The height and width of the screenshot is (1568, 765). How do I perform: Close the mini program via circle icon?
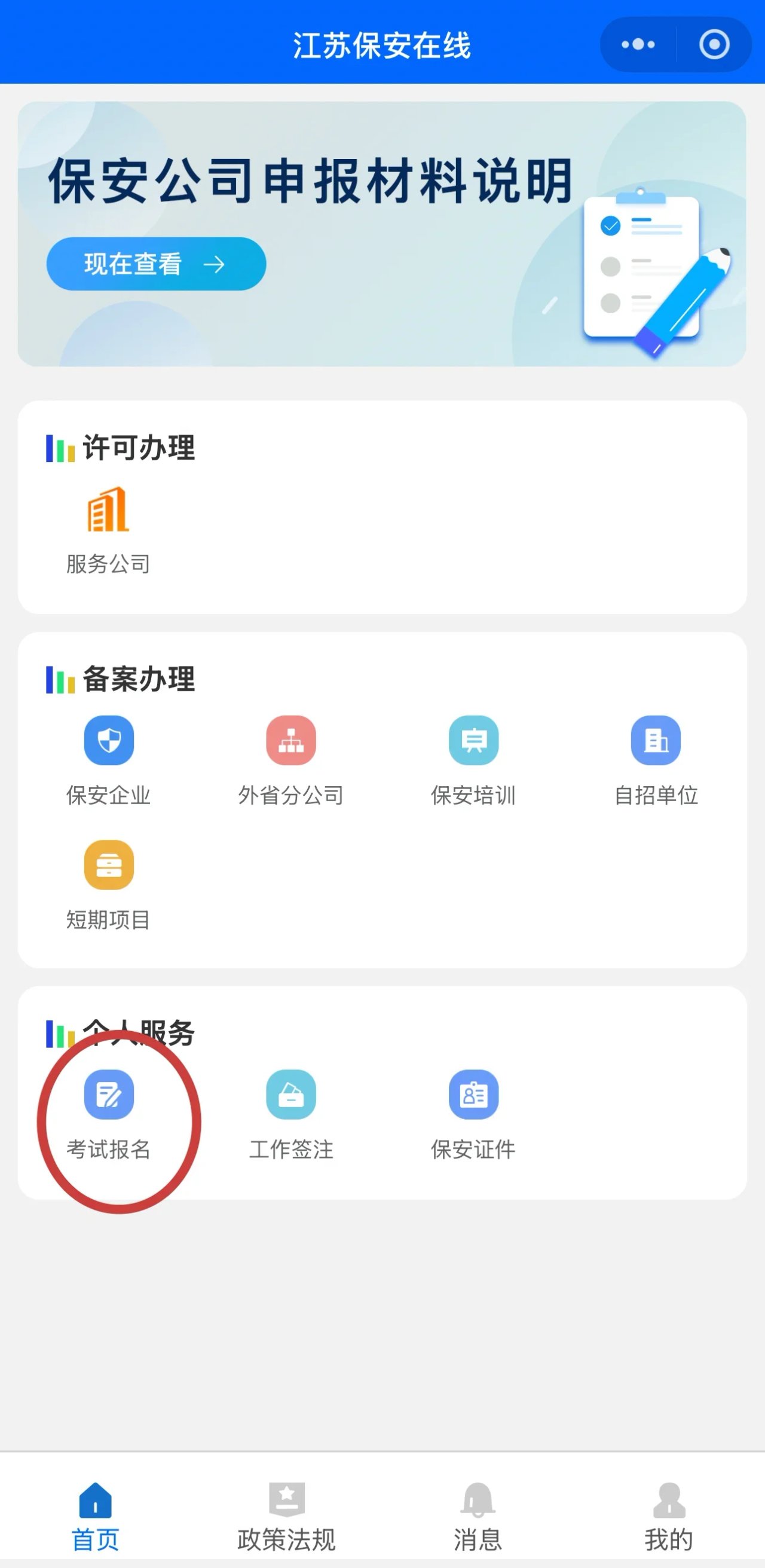tap(714, 44)
